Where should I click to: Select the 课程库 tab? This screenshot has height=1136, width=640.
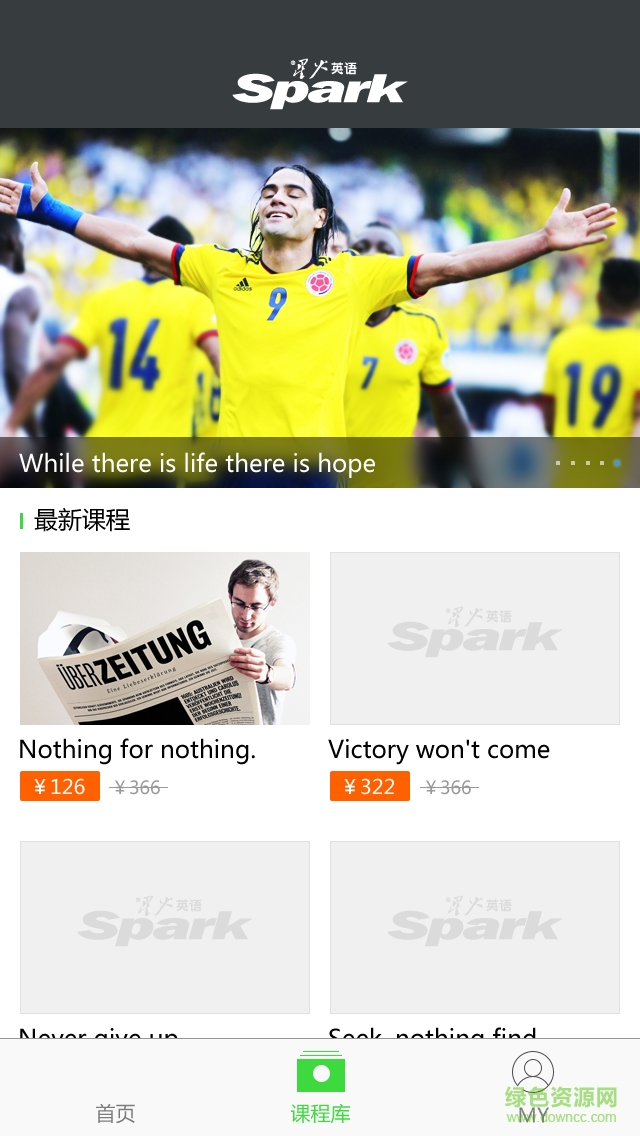click(x=320, y=1088)
